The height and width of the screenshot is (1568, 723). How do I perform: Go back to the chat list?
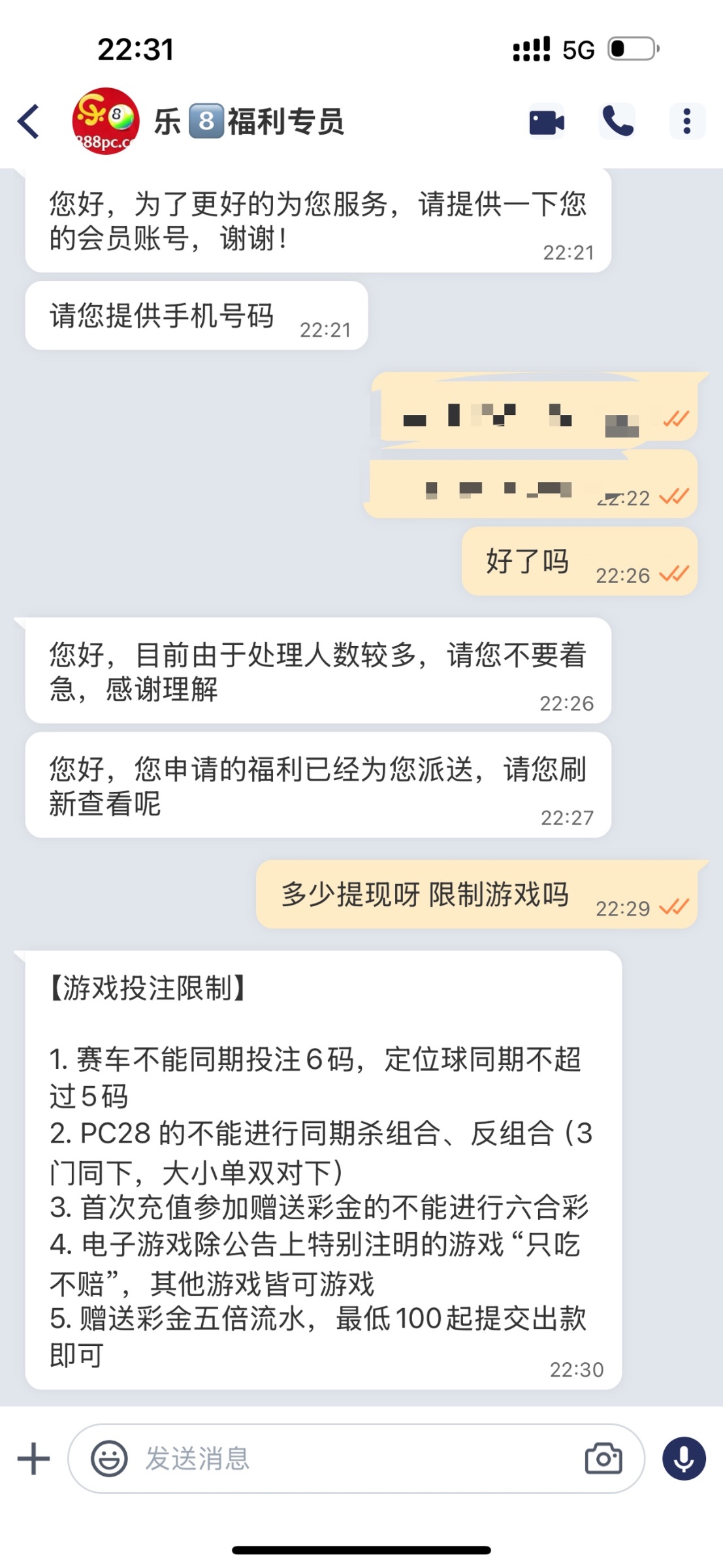(29, 122)
